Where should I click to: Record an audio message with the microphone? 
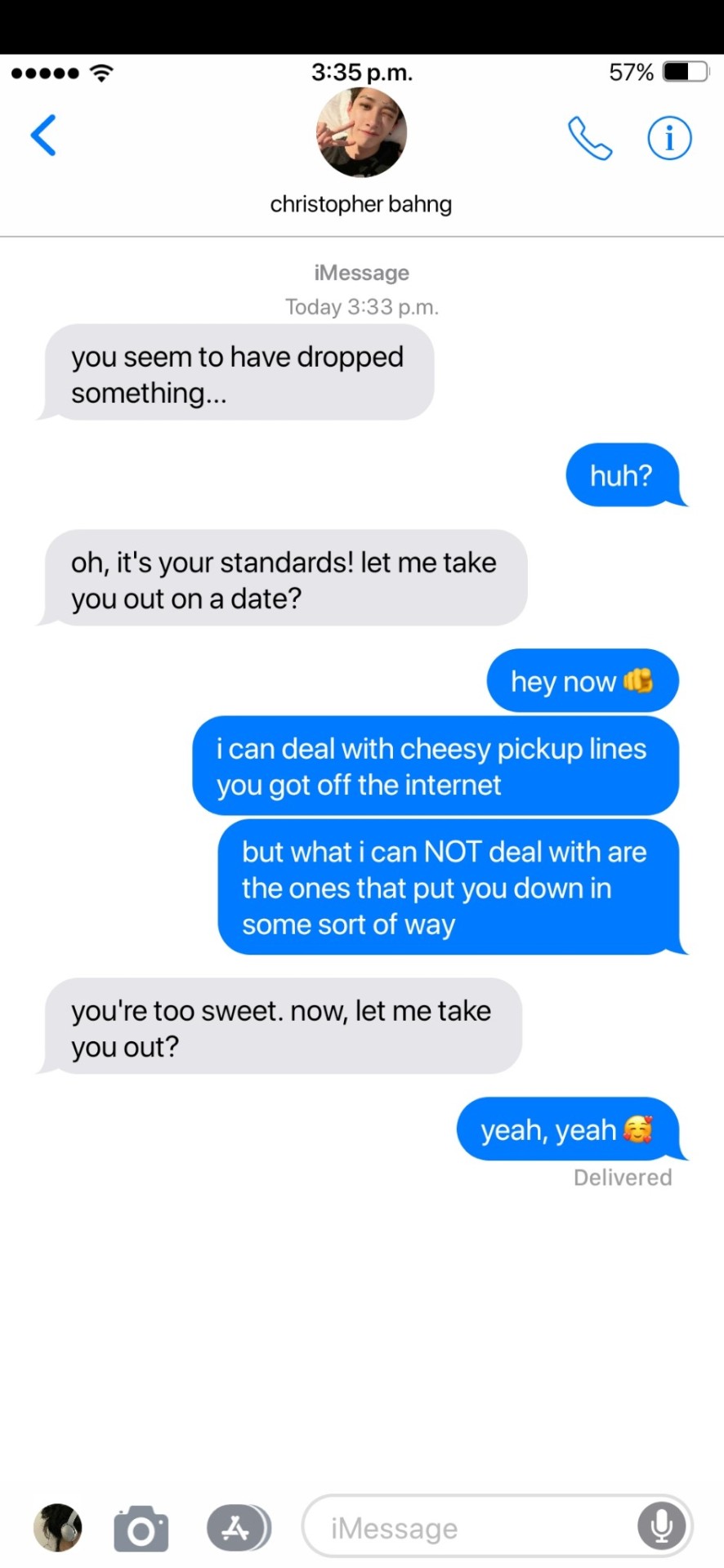pos(661,1526)
